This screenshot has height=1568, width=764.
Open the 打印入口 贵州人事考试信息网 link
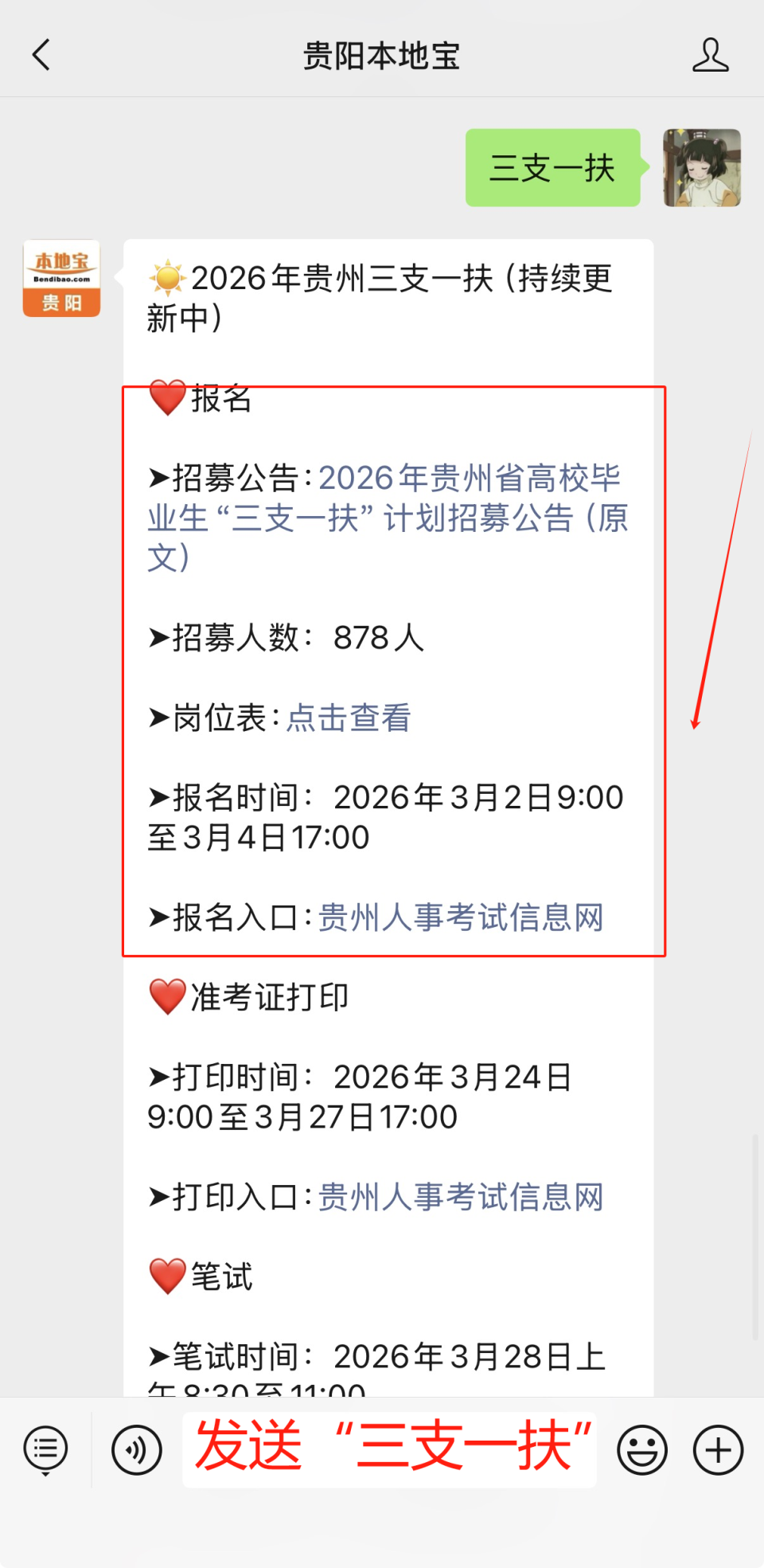coord(460,1197)
